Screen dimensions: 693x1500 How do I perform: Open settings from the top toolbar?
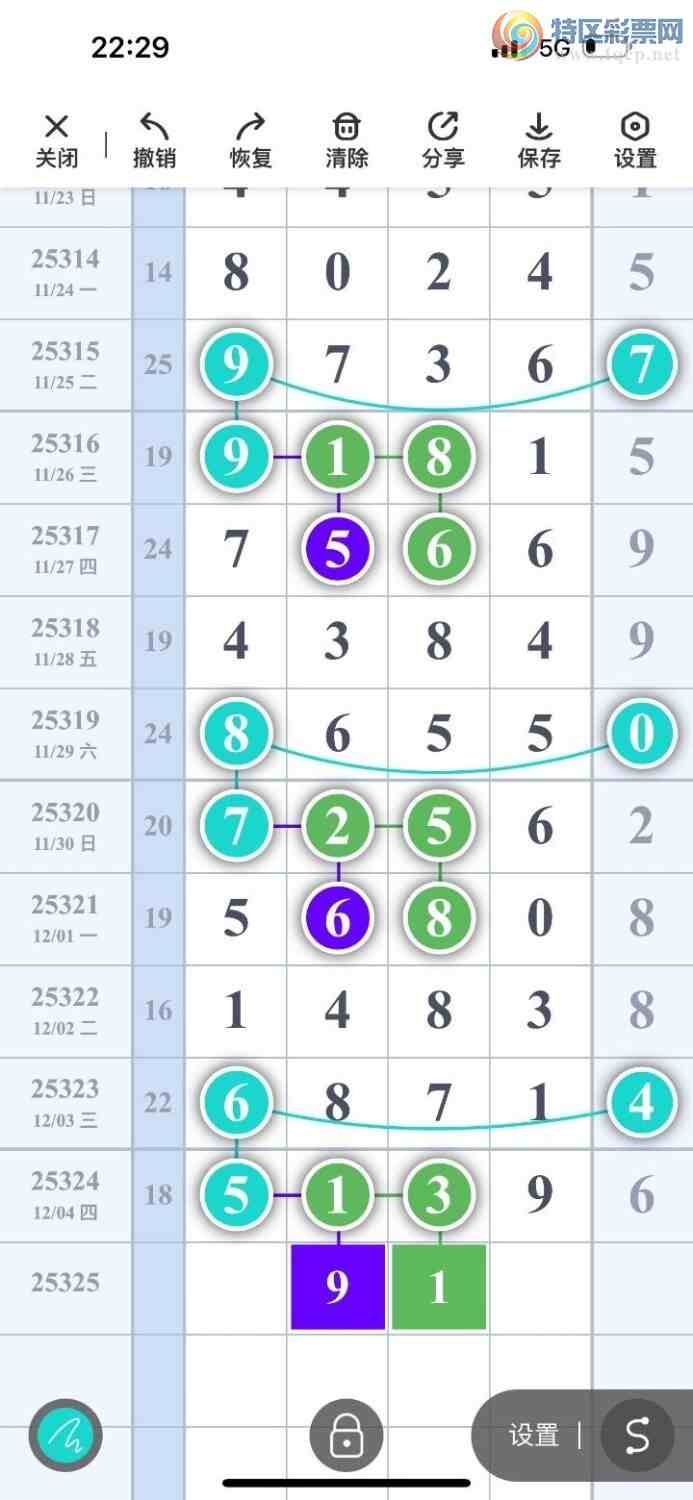click(x=635, y=140)
